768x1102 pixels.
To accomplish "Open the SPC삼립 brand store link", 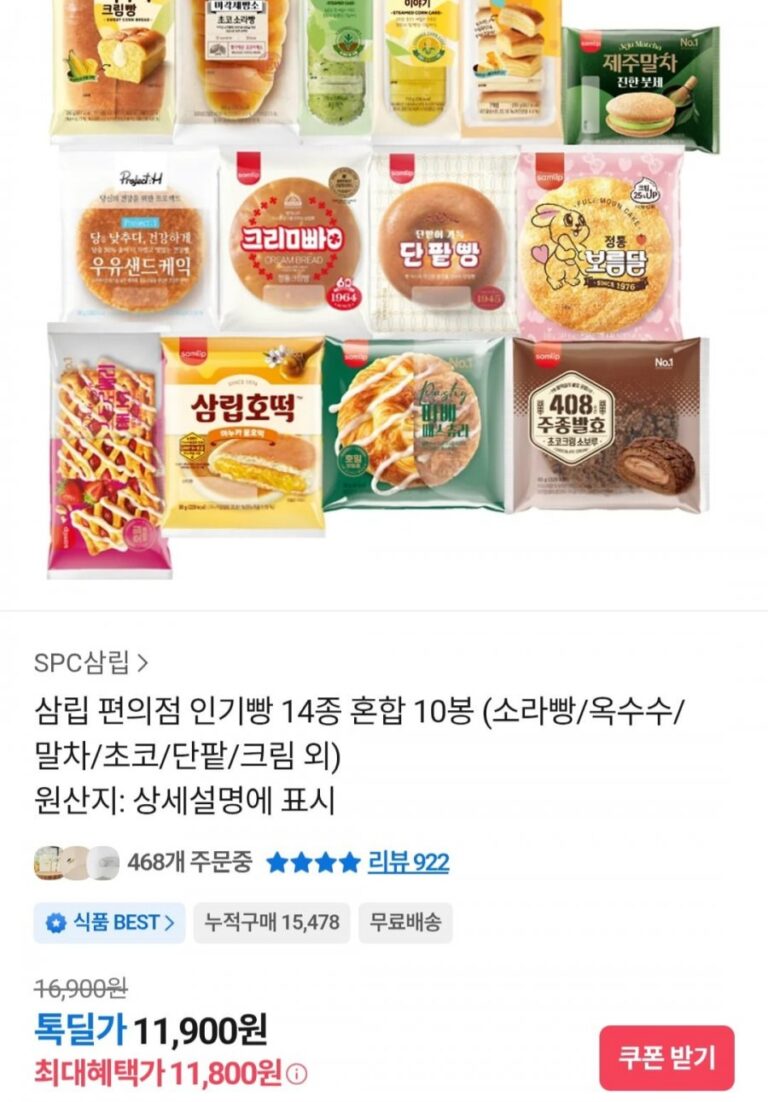I will [91, 662].
